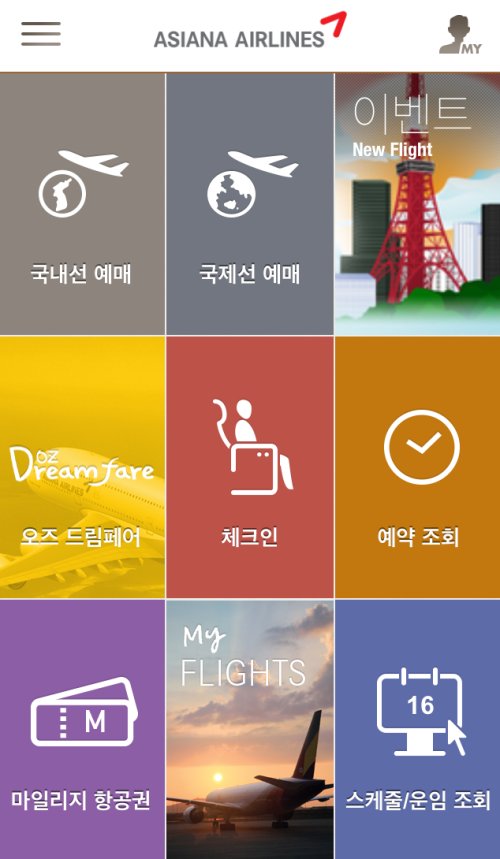Open the hamburger drawer menu

coord(41,34)
